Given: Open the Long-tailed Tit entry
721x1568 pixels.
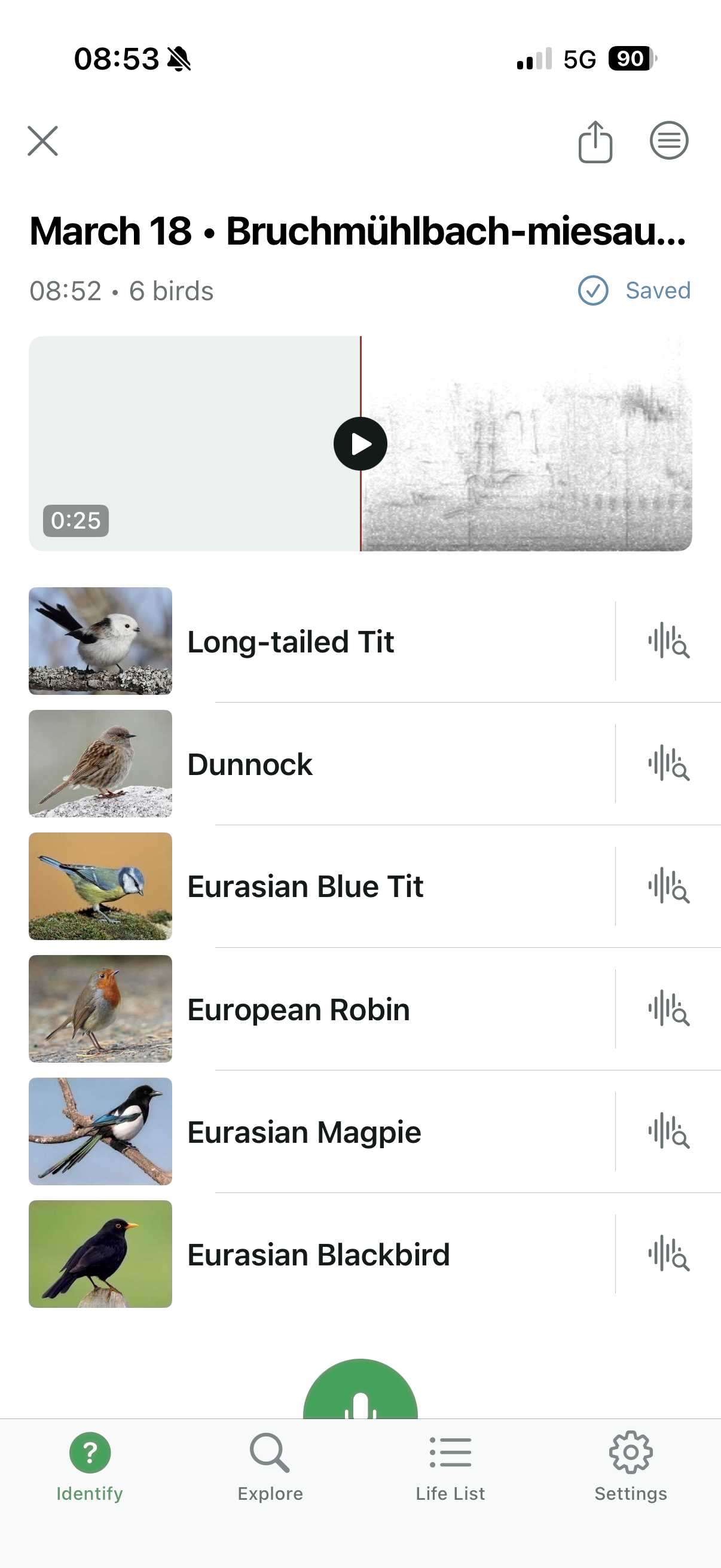Looking at the screenshot, I should coord(291,642).
